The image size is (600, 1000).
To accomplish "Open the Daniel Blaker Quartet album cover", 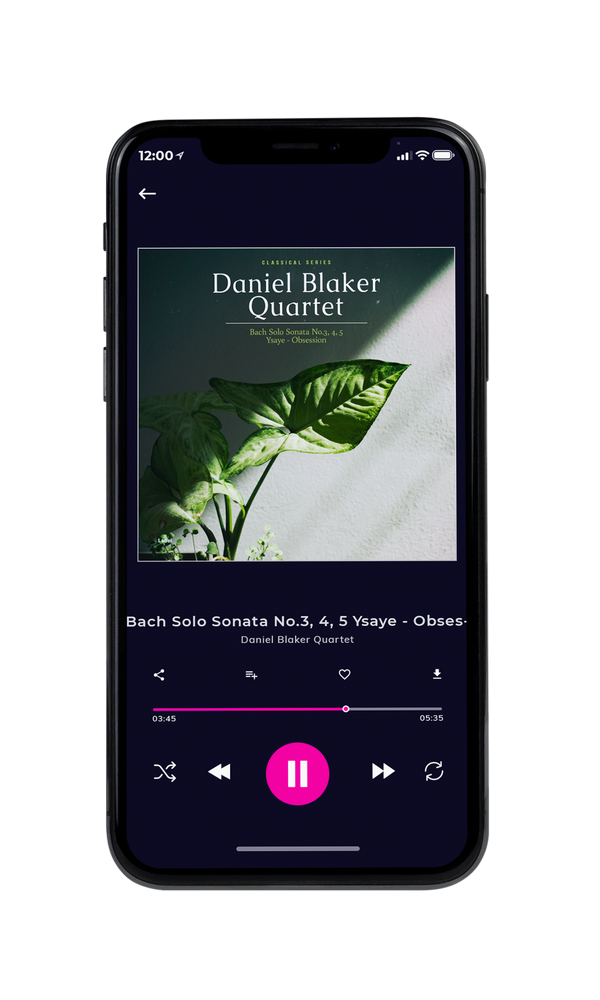I will [x=297, y=404].
